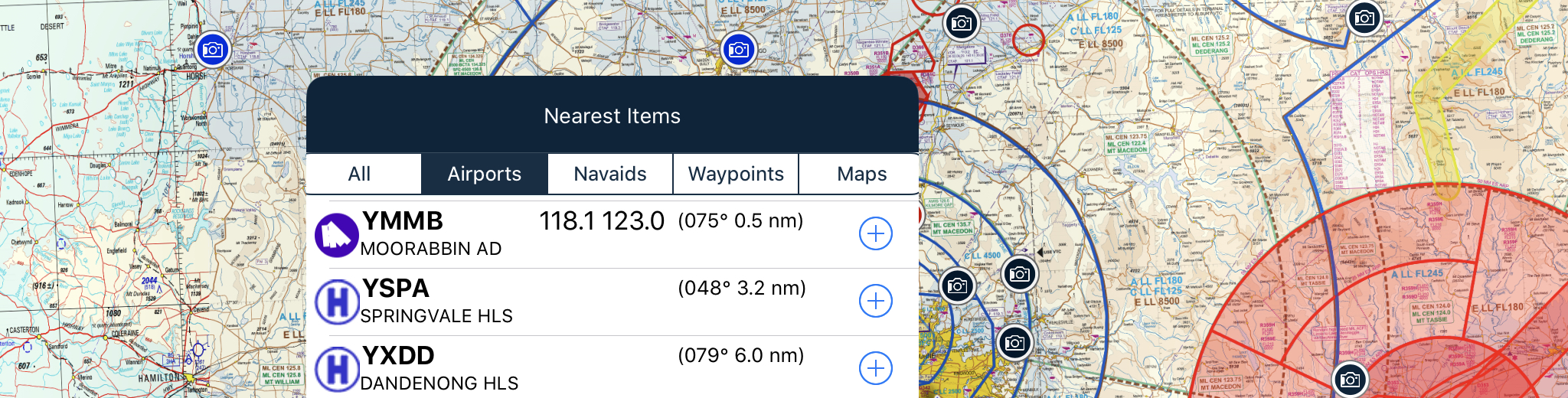Open the Waypoints tab

point(736,175)
